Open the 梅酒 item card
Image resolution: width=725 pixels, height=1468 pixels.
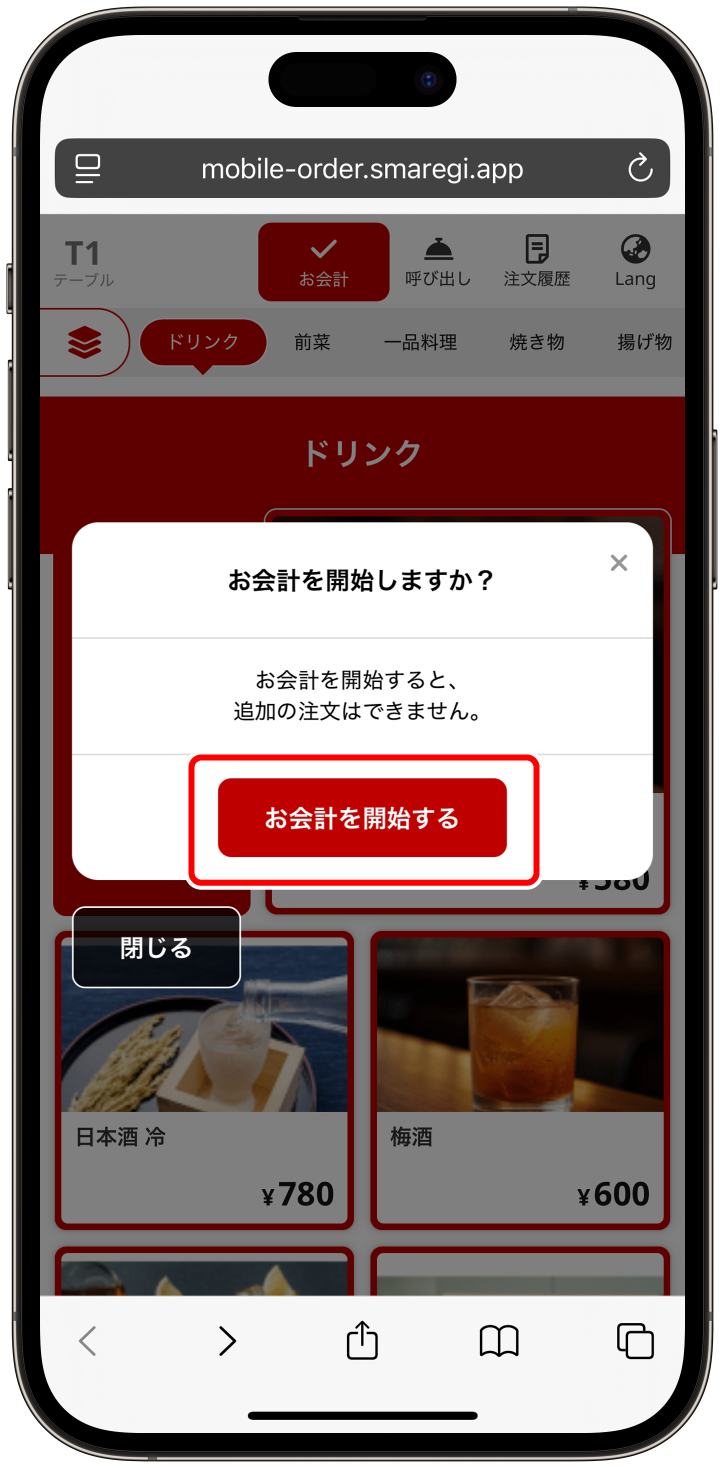point(520,1080)
